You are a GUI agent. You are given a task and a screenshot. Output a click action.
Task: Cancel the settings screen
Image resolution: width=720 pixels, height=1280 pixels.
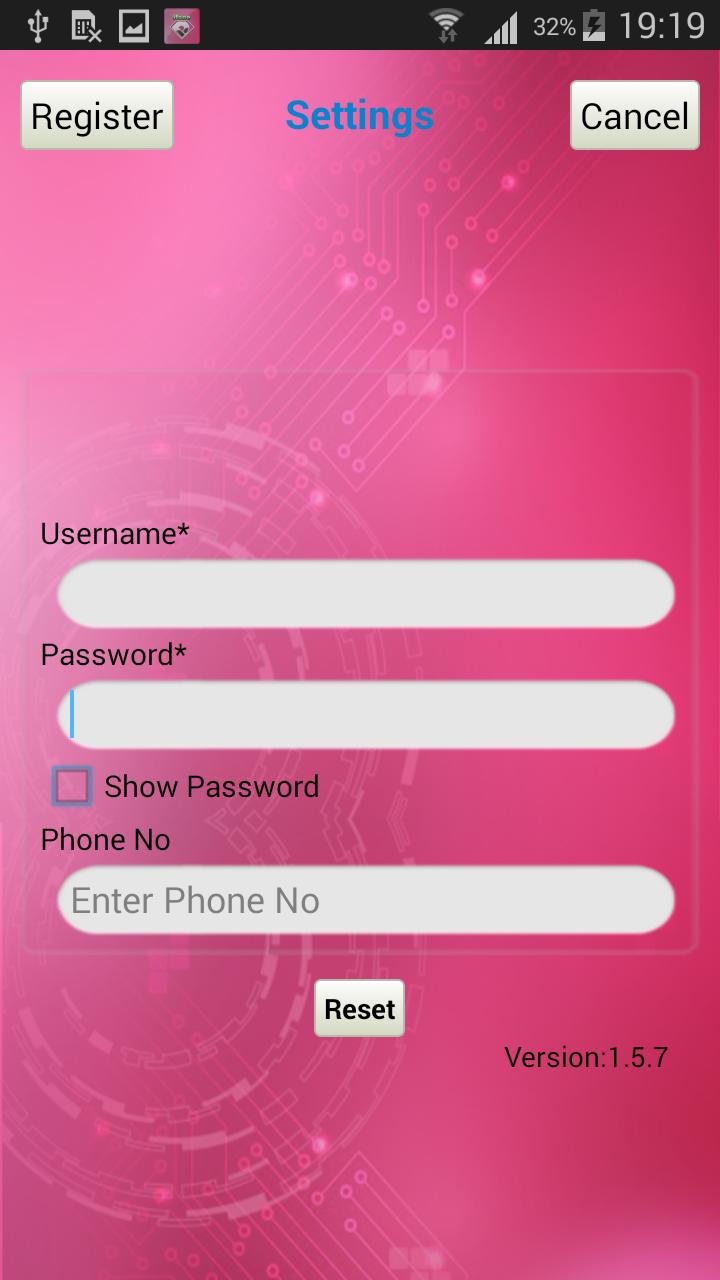coord(634,116)
